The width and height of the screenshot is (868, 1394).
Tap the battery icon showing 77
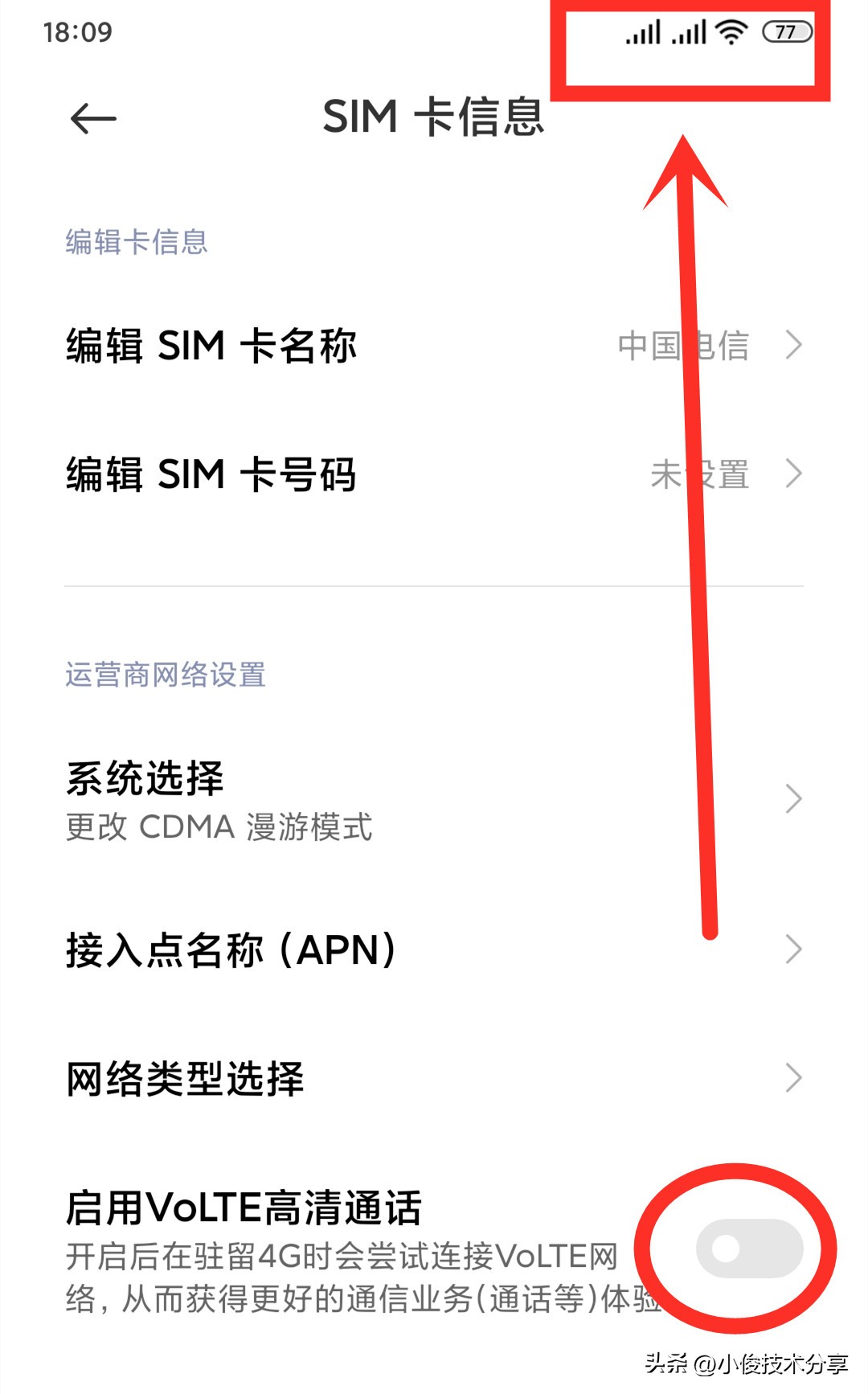[x=787, y=31]
